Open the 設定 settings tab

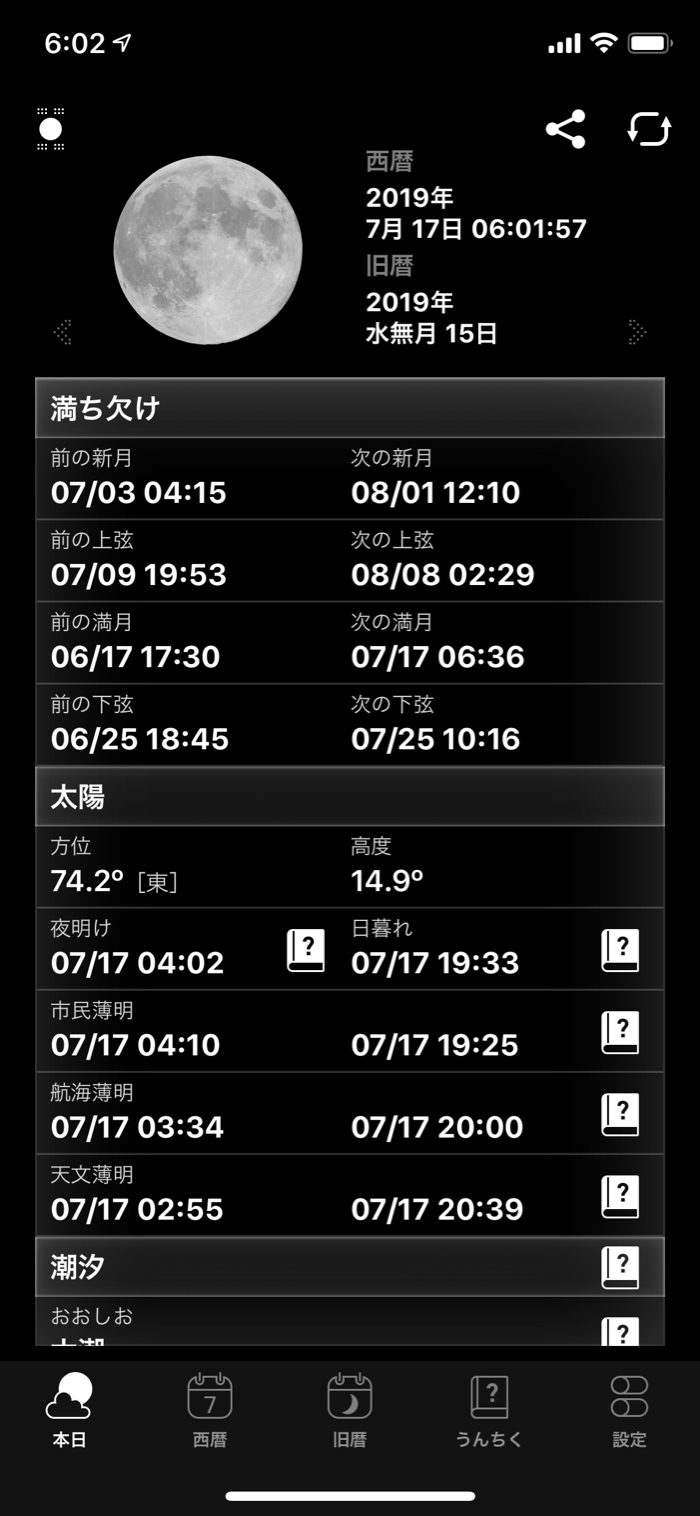click(630, 1410)
